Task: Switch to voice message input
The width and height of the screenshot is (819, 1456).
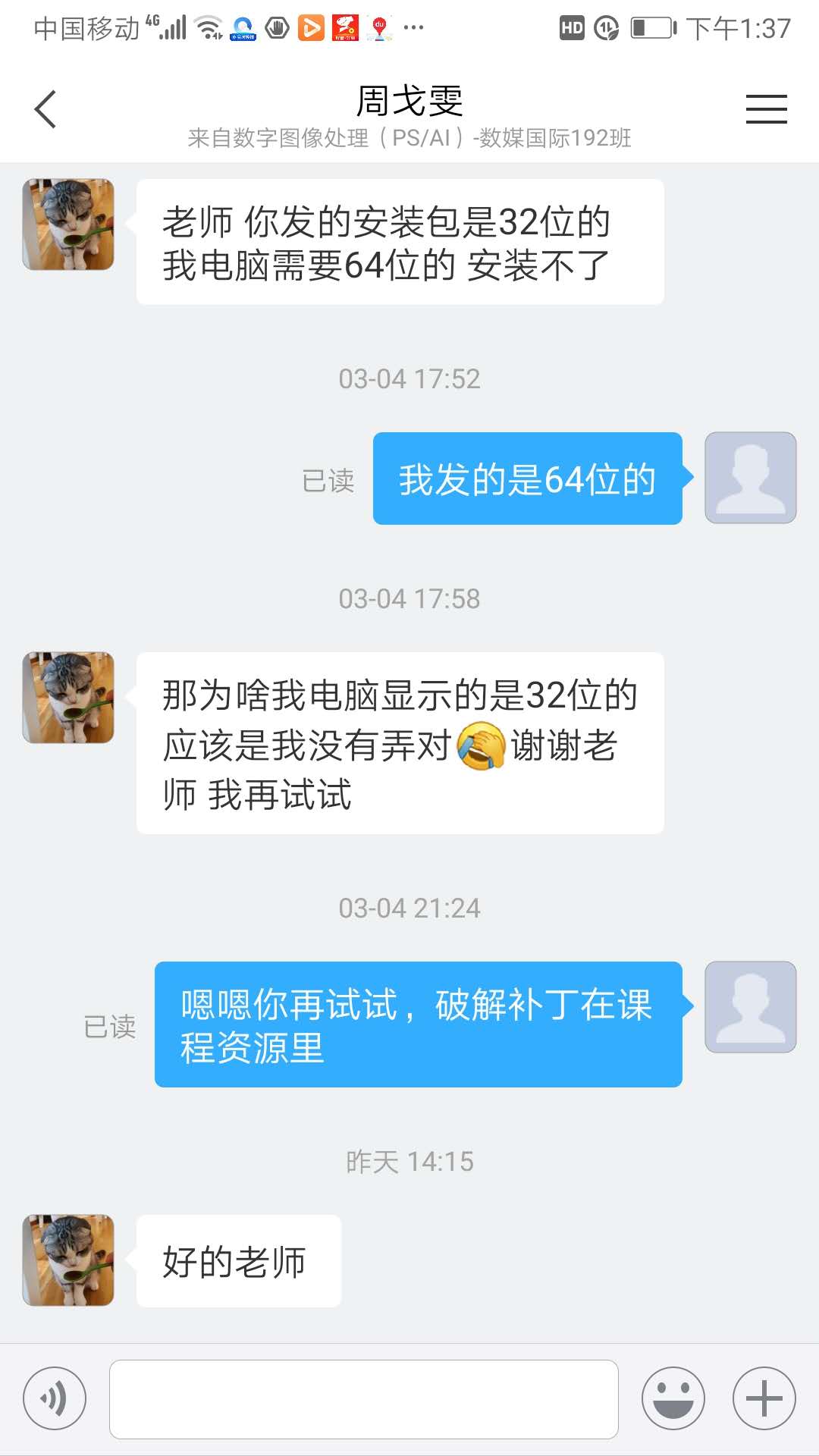Action: tap(55, 1398)
